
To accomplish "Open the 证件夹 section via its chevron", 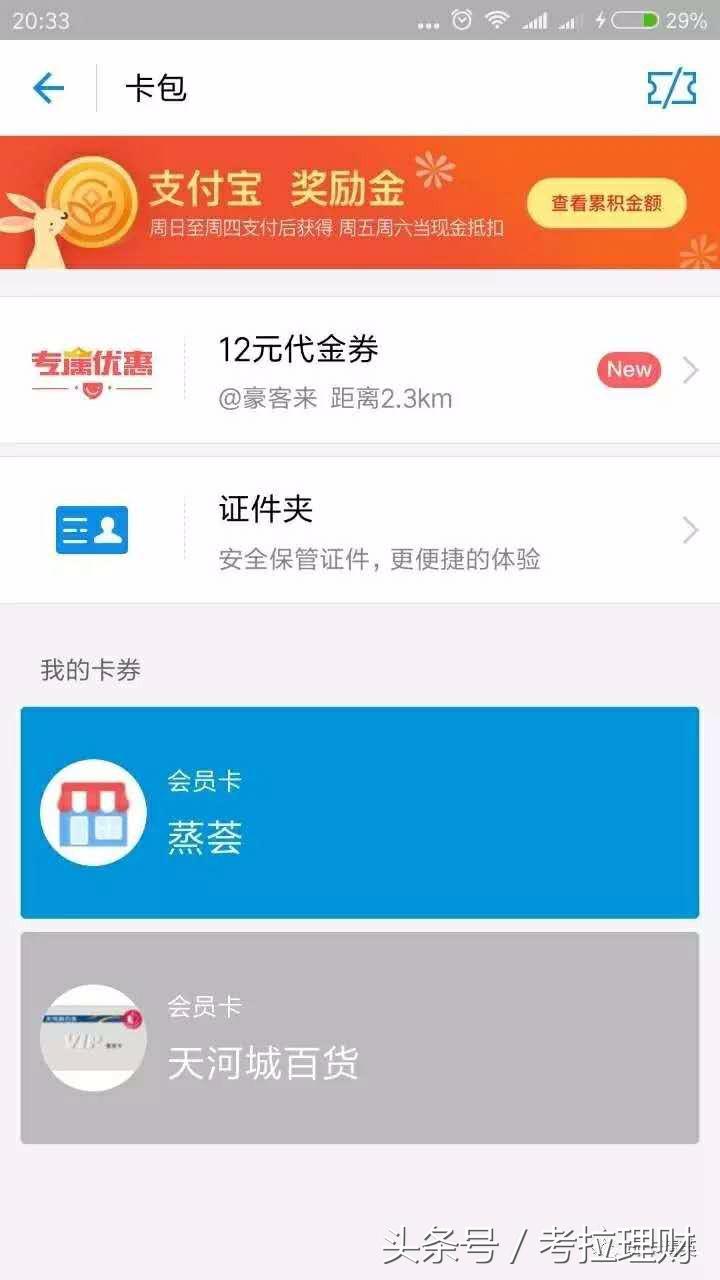I will [x=689, y=530].
